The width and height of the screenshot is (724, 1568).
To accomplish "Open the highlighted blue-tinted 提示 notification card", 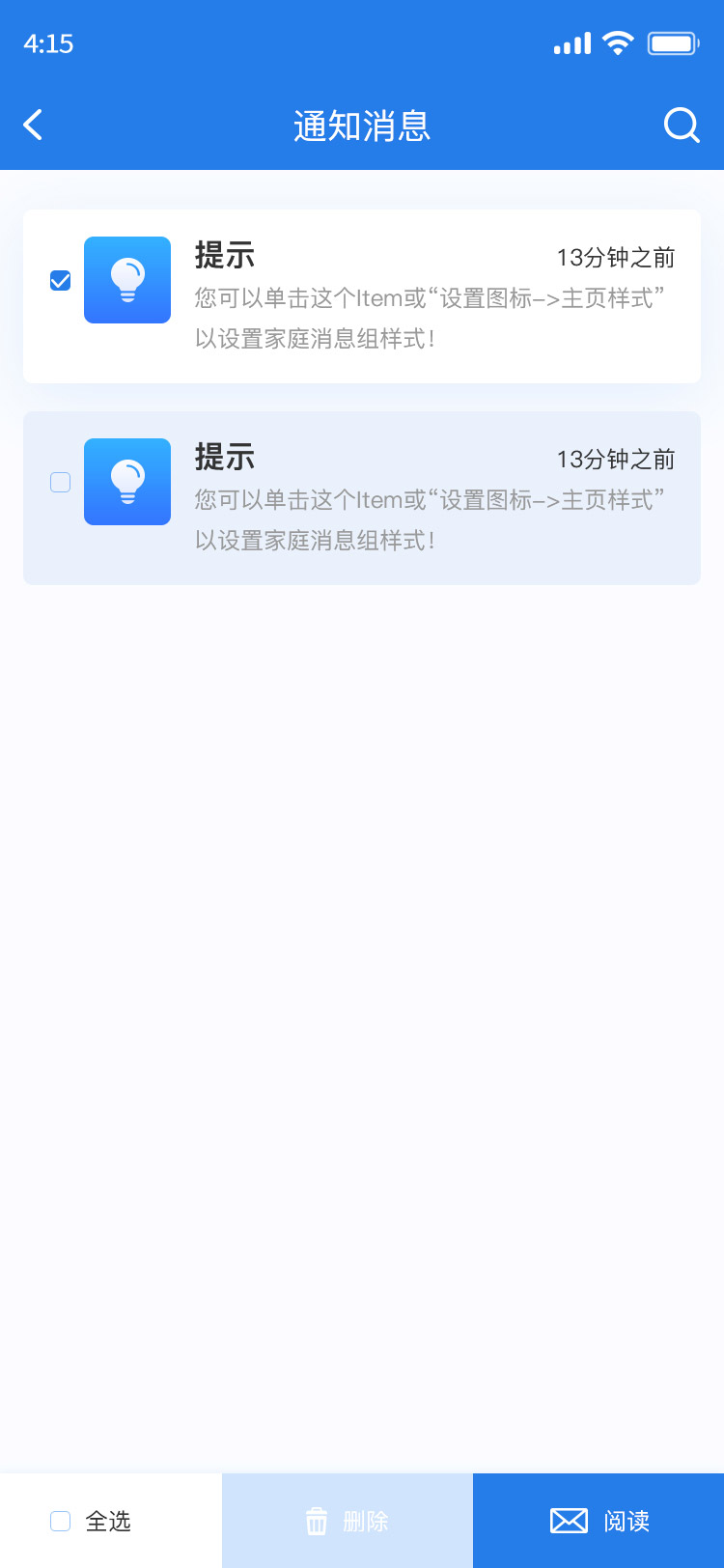I will coord(362,498).
